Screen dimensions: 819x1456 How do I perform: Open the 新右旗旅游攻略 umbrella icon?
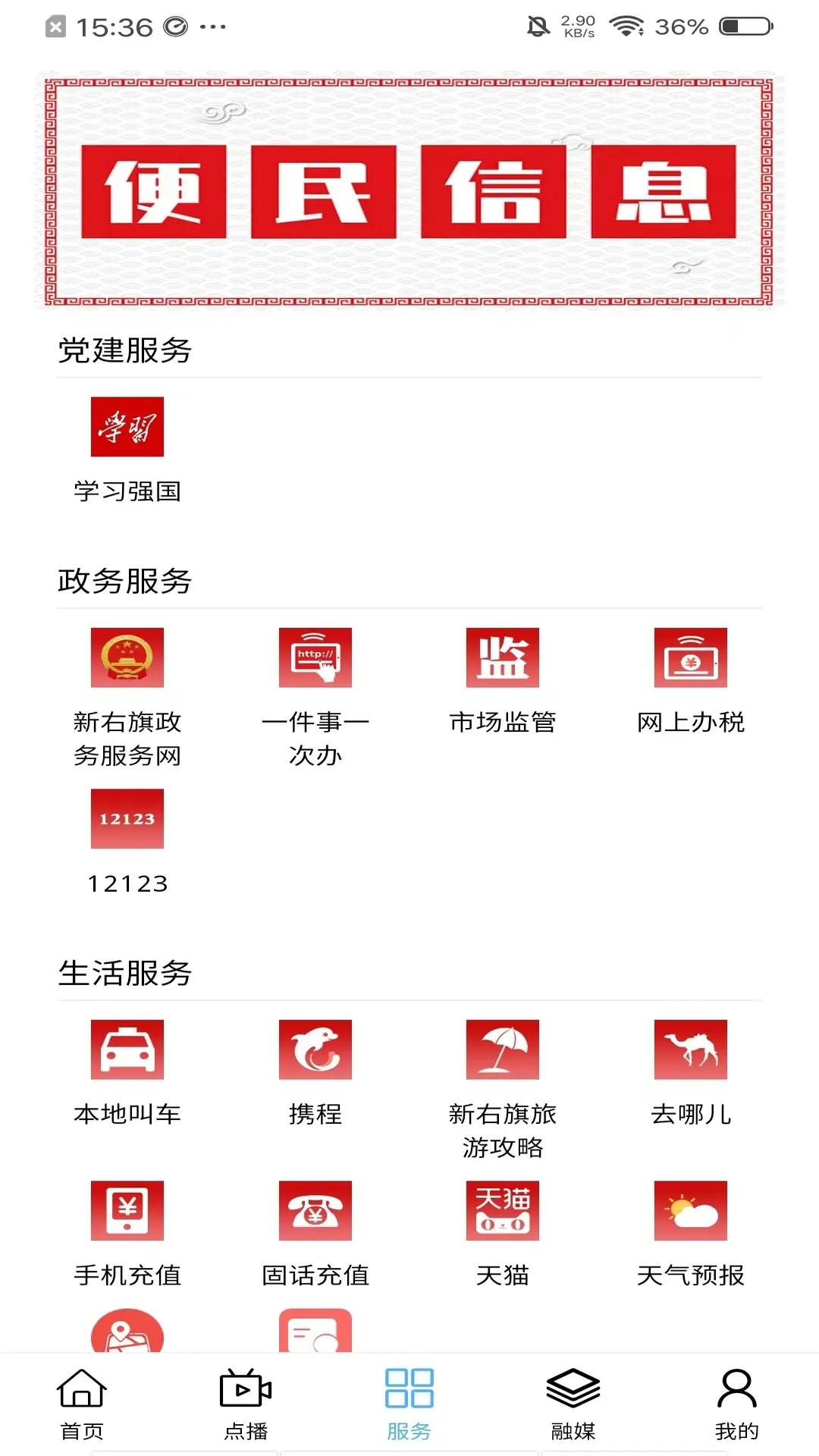pyautogui.click(x=502, y=1050)
